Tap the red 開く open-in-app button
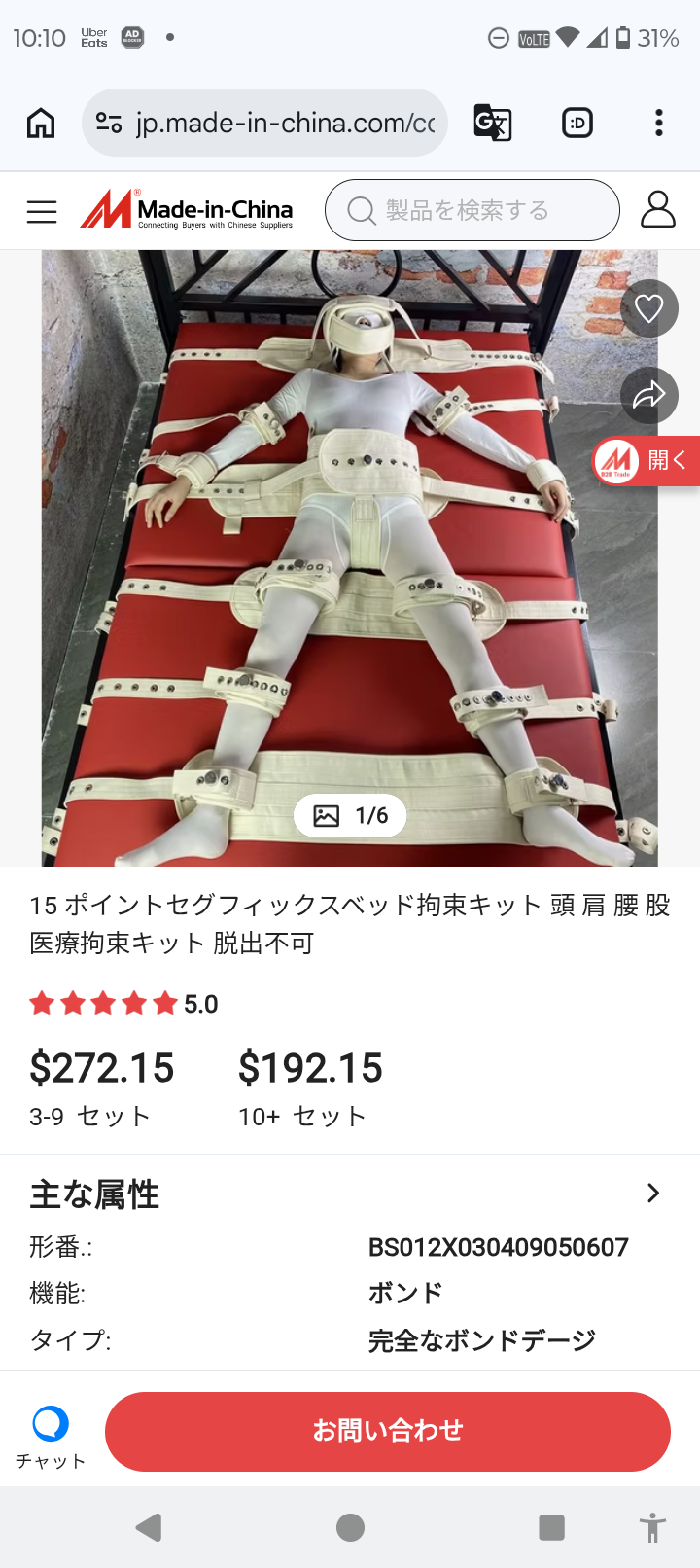The height and width of the screenshot is (1568, 700). [x=647, y=460]
